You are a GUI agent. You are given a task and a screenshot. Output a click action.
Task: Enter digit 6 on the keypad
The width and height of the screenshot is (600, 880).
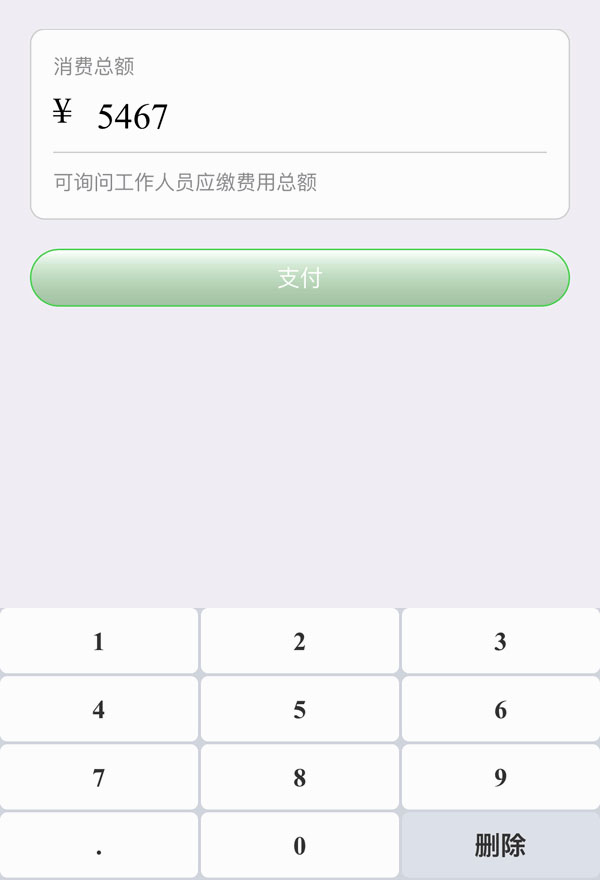500,709
